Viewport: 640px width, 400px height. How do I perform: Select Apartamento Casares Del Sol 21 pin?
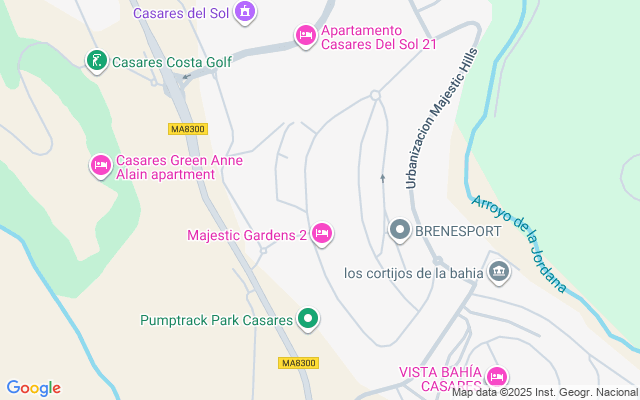click(306, 37)
